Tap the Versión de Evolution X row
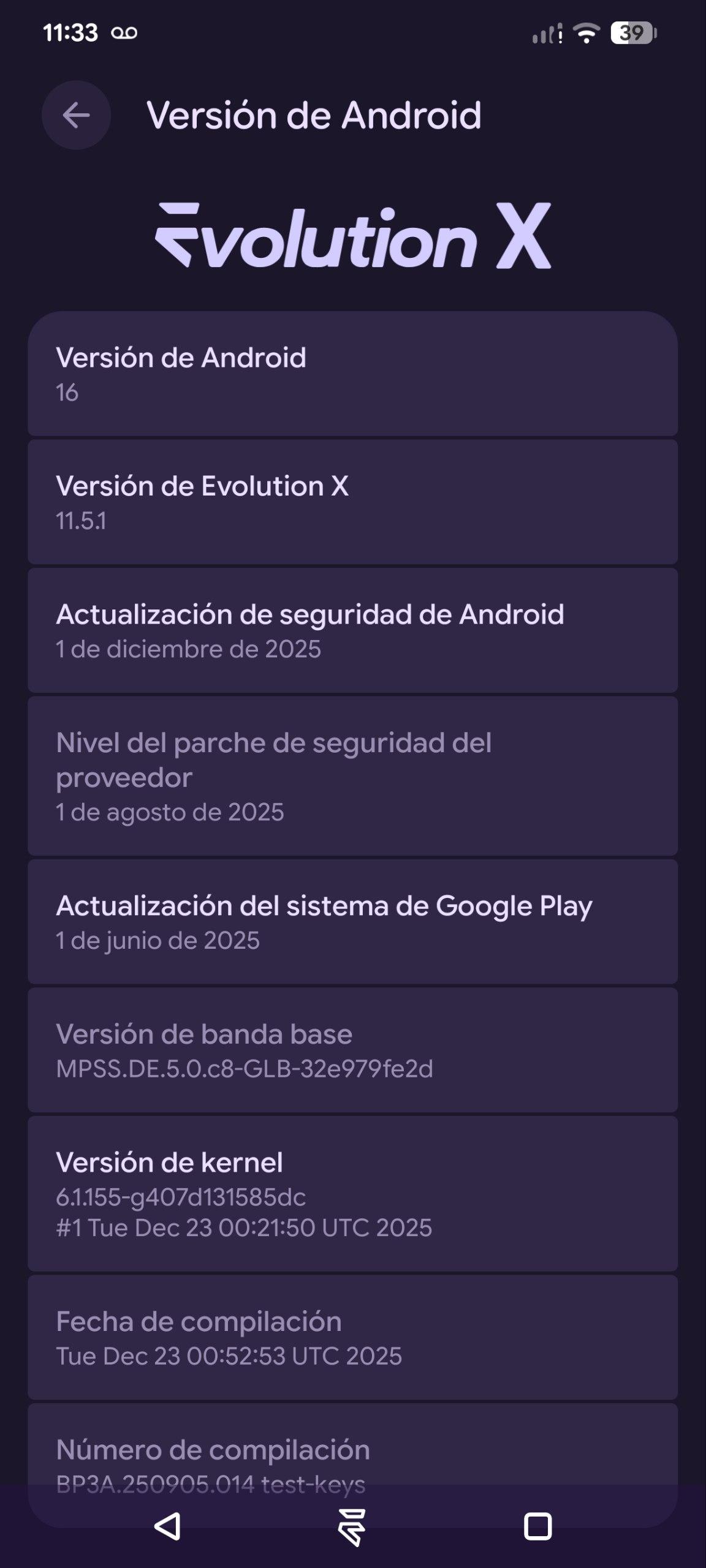Screen dimensions: 706x1568 click(x=352, y=502)
